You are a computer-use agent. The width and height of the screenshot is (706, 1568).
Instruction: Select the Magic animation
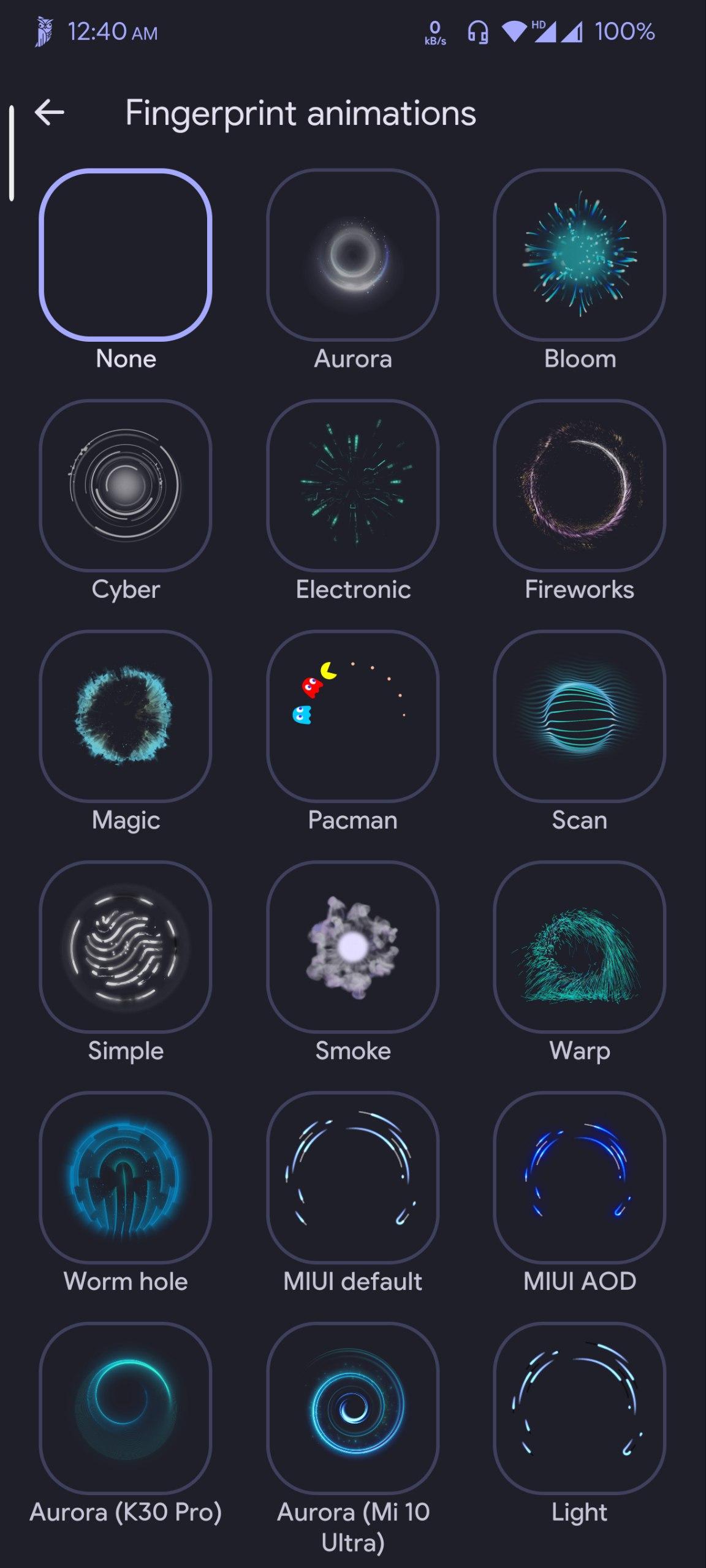pyautogui.click(x=126, y=716)
